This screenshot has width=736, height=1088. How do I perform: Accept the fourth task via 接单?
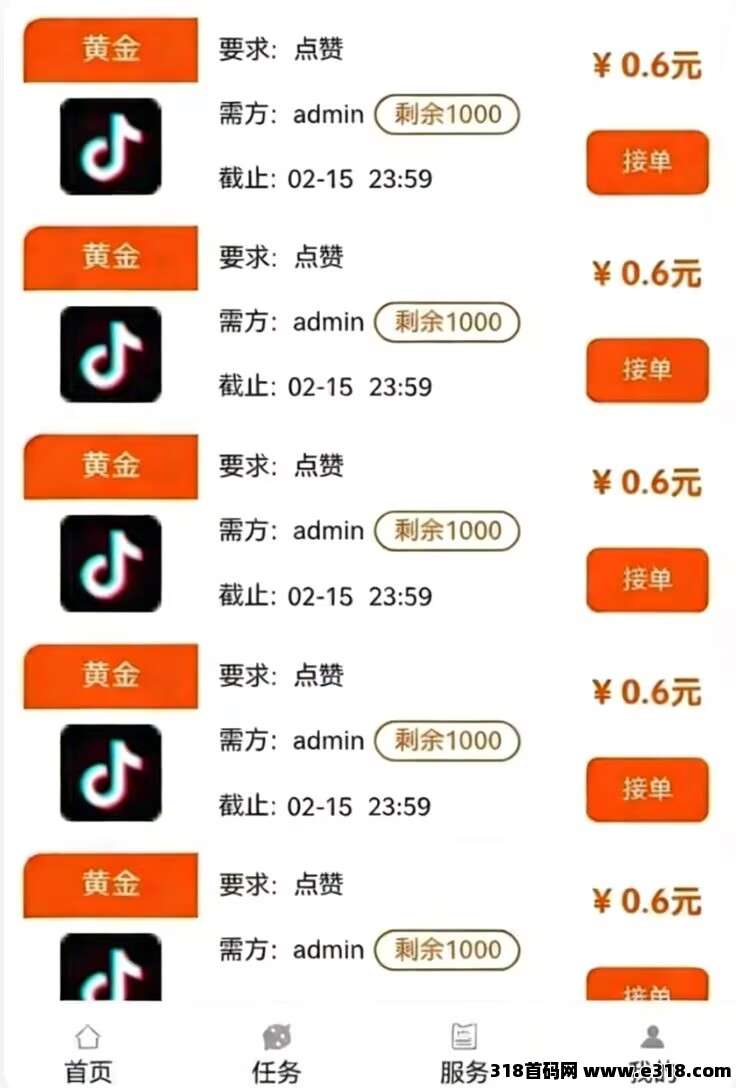(x=646, y=790)
